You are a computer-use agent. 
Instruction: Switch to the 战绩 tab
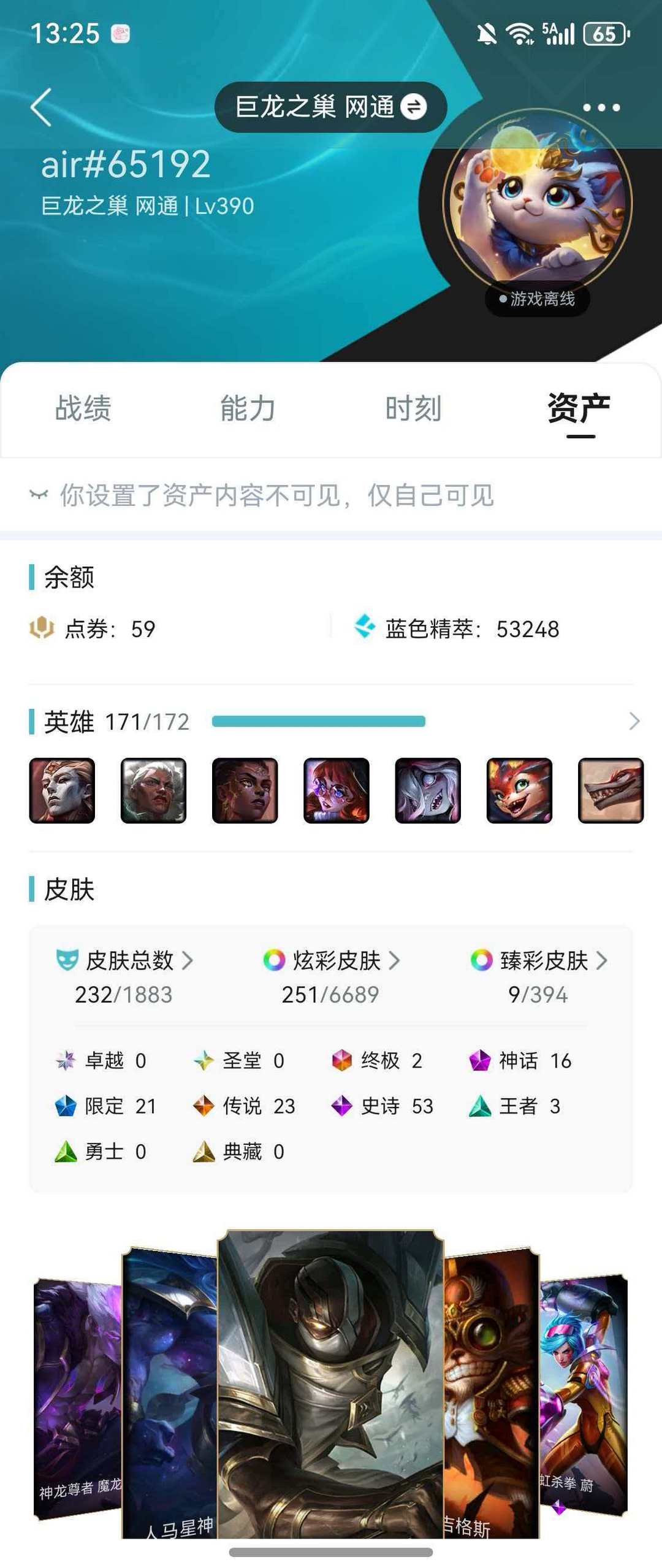click(x=83, y=408)
